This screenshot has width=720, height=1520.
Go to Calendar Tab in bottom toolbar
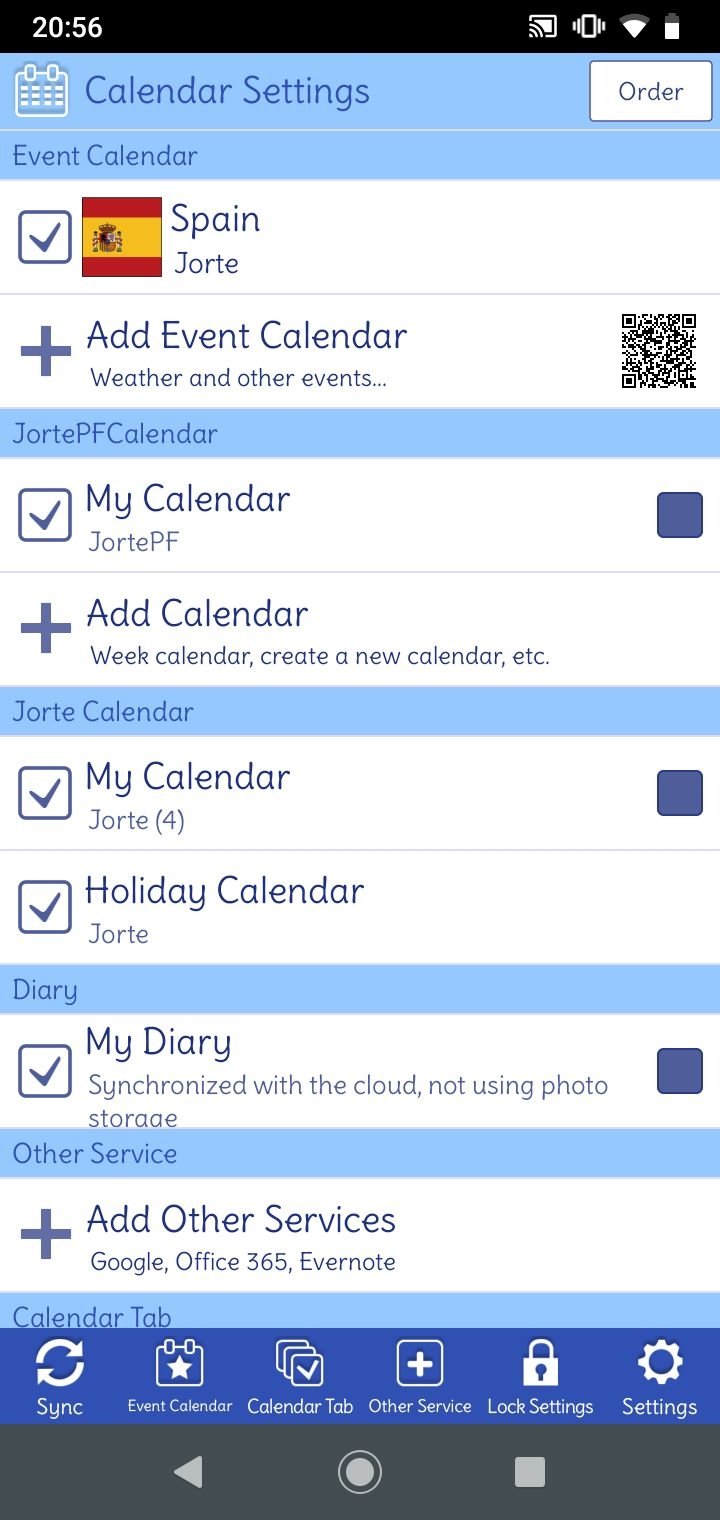300,1377
